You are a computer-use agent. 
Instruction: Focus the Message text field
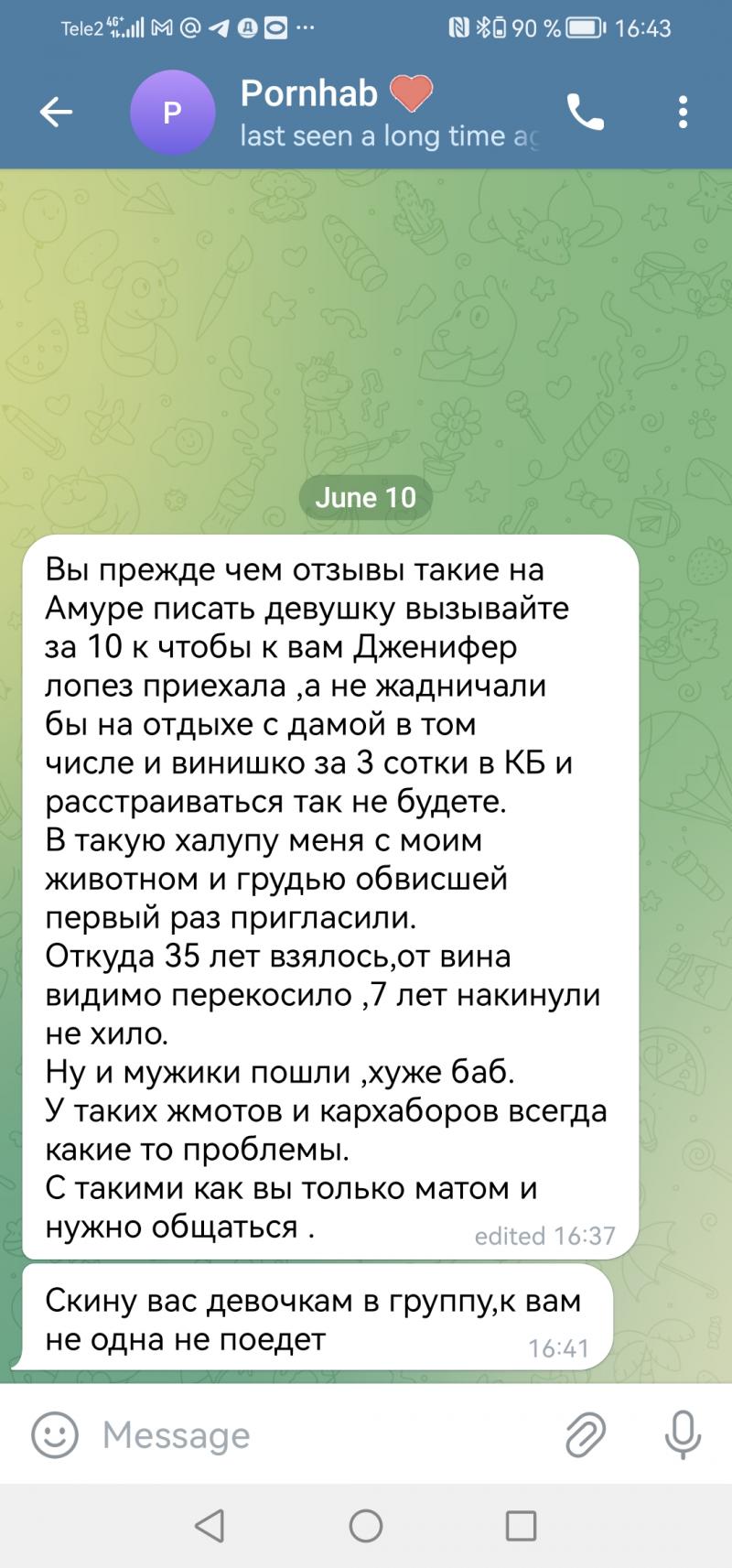pos(320,1434)
